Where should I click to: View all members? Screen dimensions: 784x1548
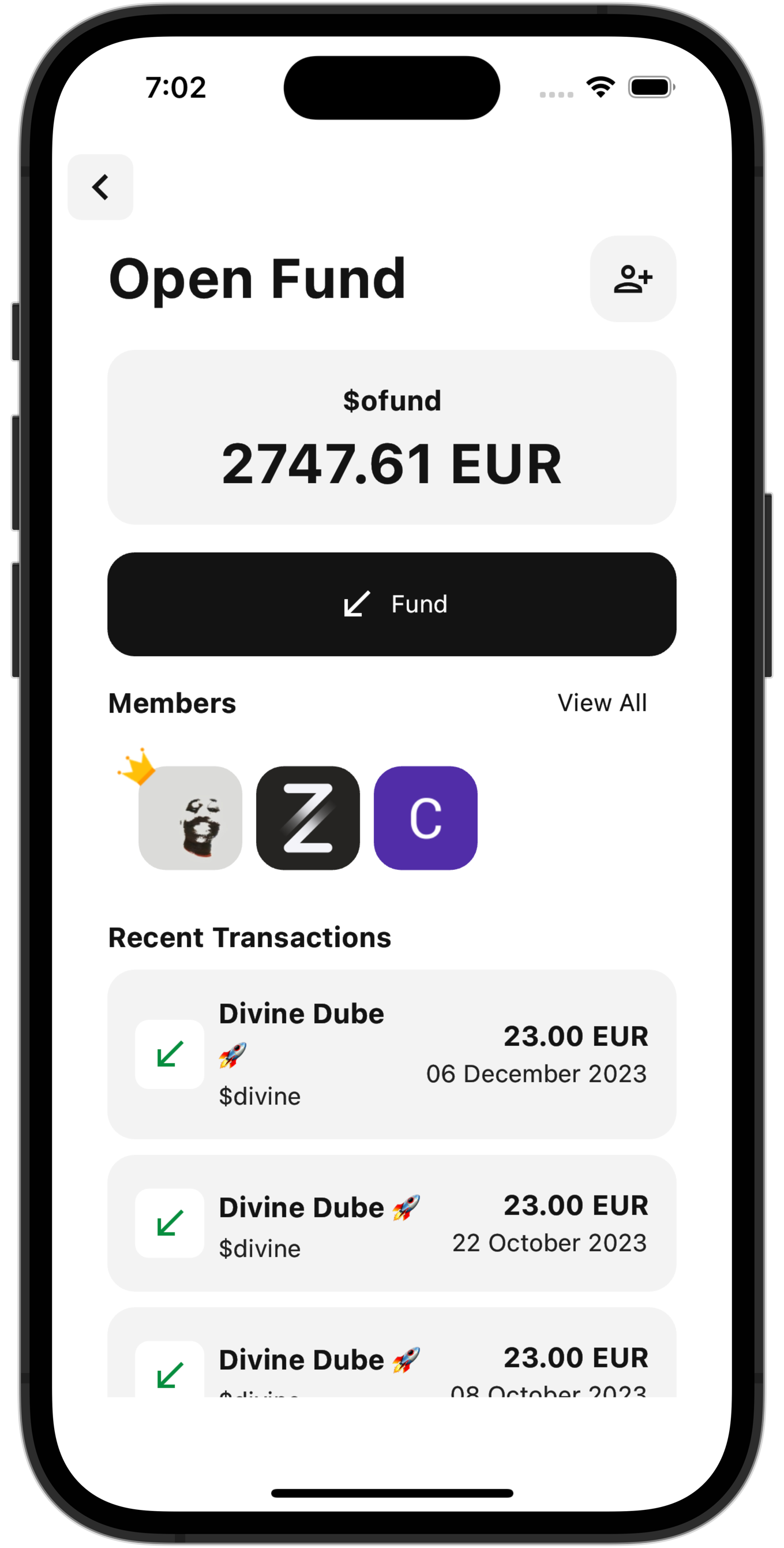coord(601,702)
